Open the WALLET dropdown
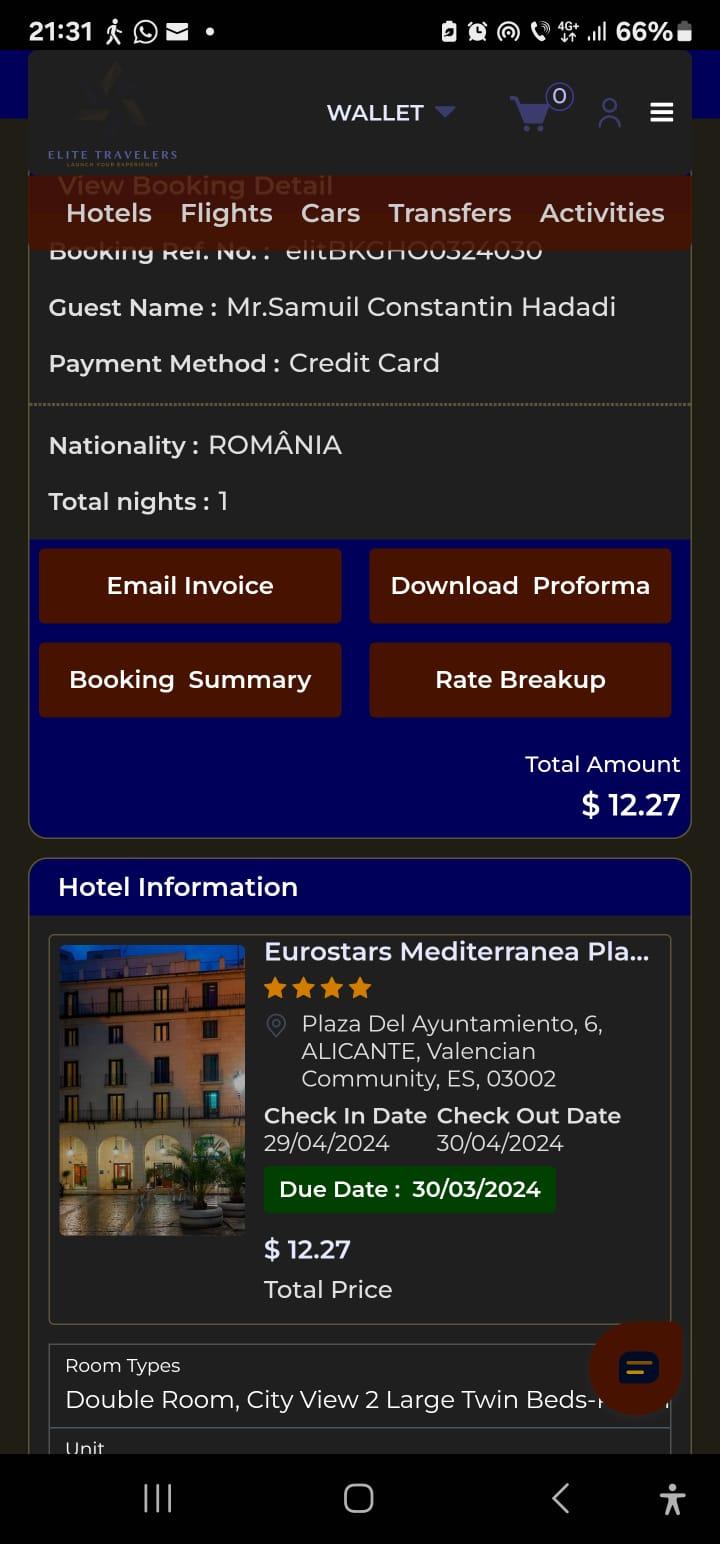 pyautogui.click(x=390, y=113)
